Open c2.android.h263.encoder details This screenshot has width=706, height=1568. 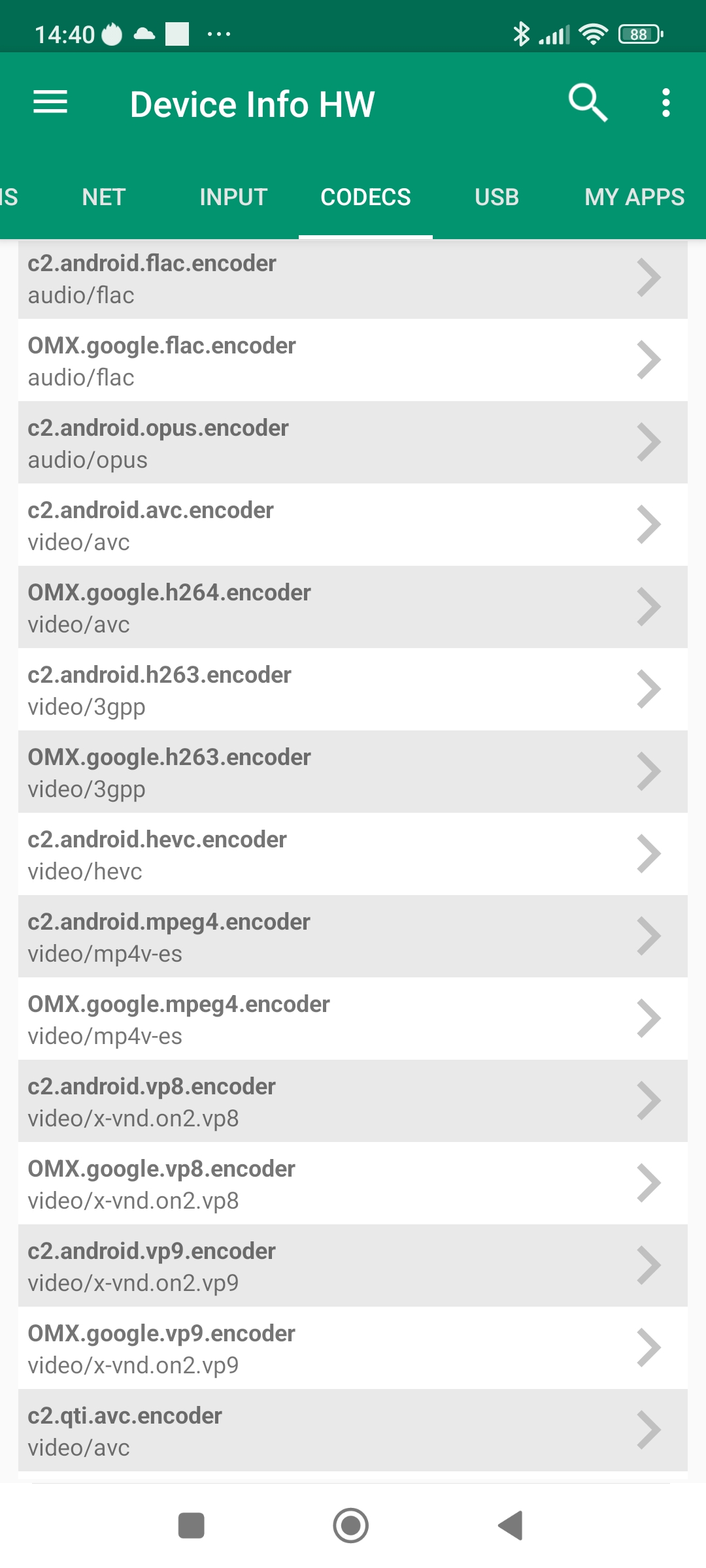[353, 690]
